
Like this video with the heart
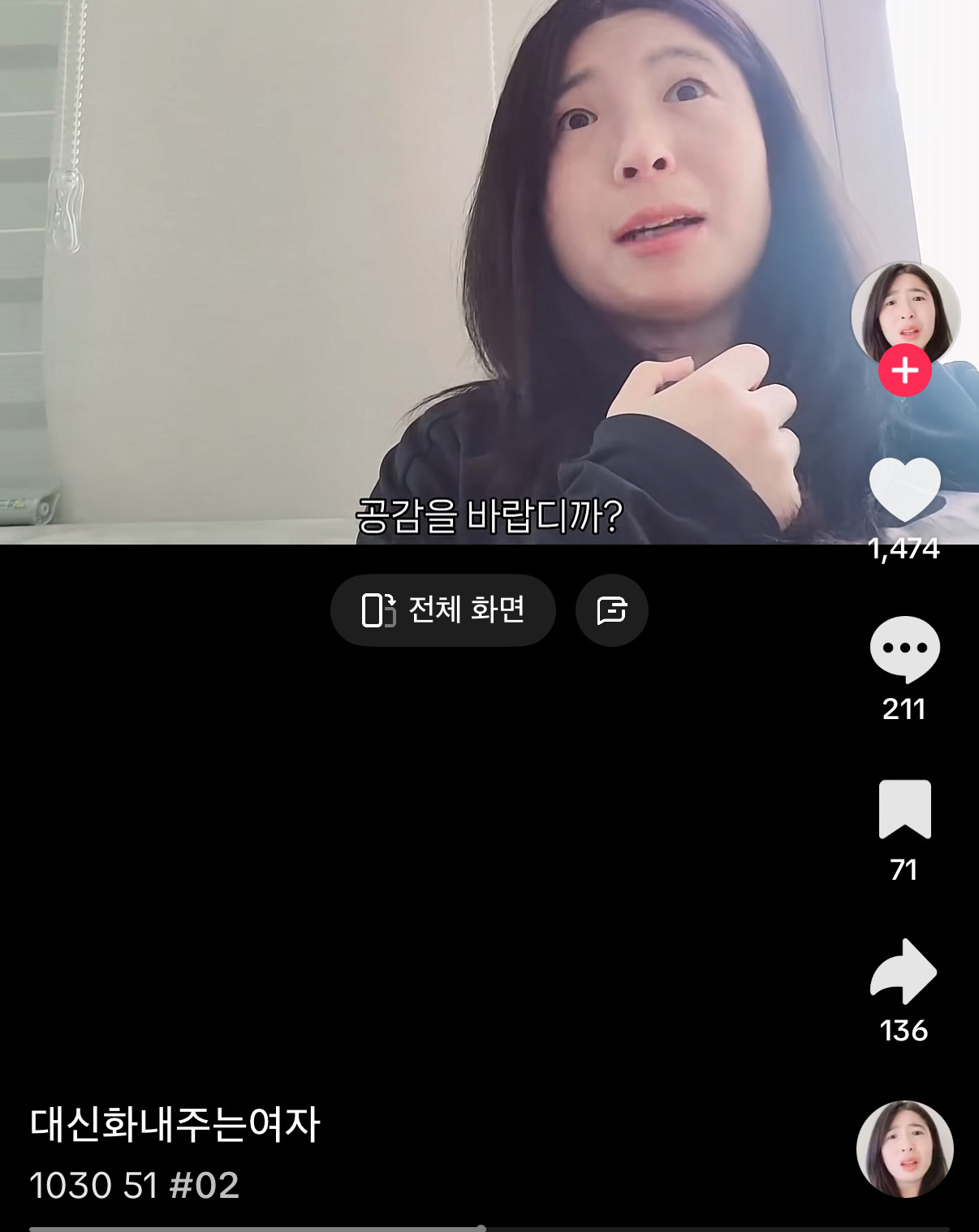click(x=904, y=490)
